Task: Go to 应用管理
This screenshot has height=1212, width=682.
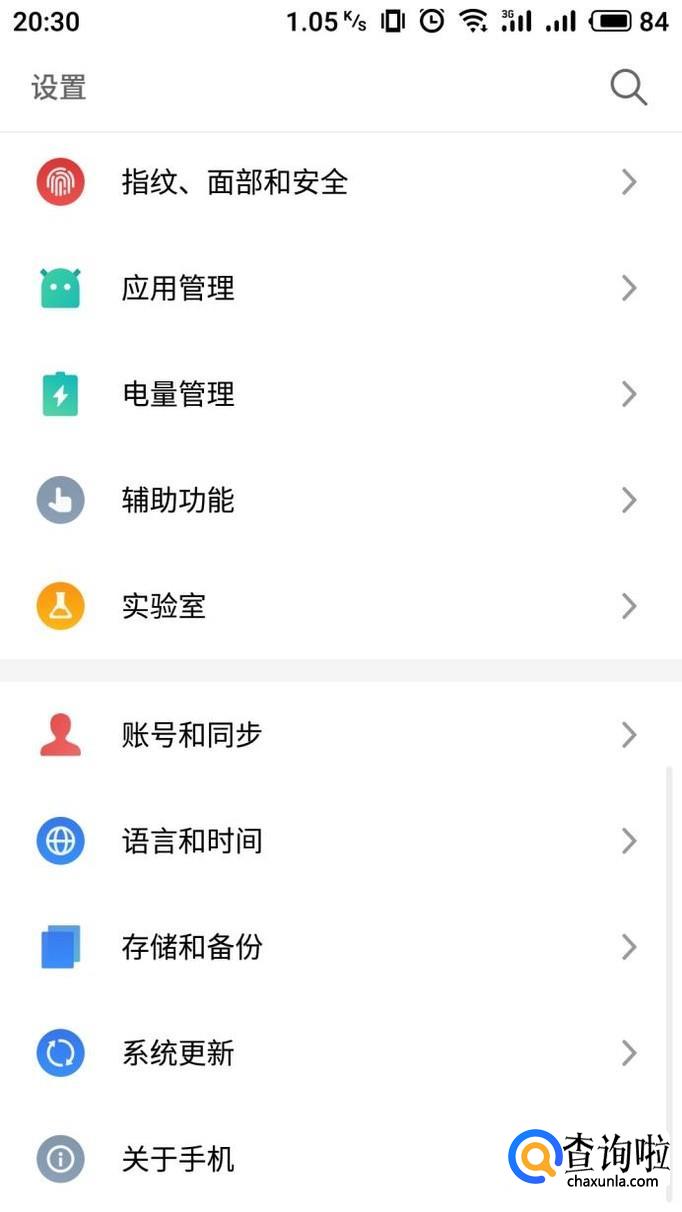Action: [178, 288]
